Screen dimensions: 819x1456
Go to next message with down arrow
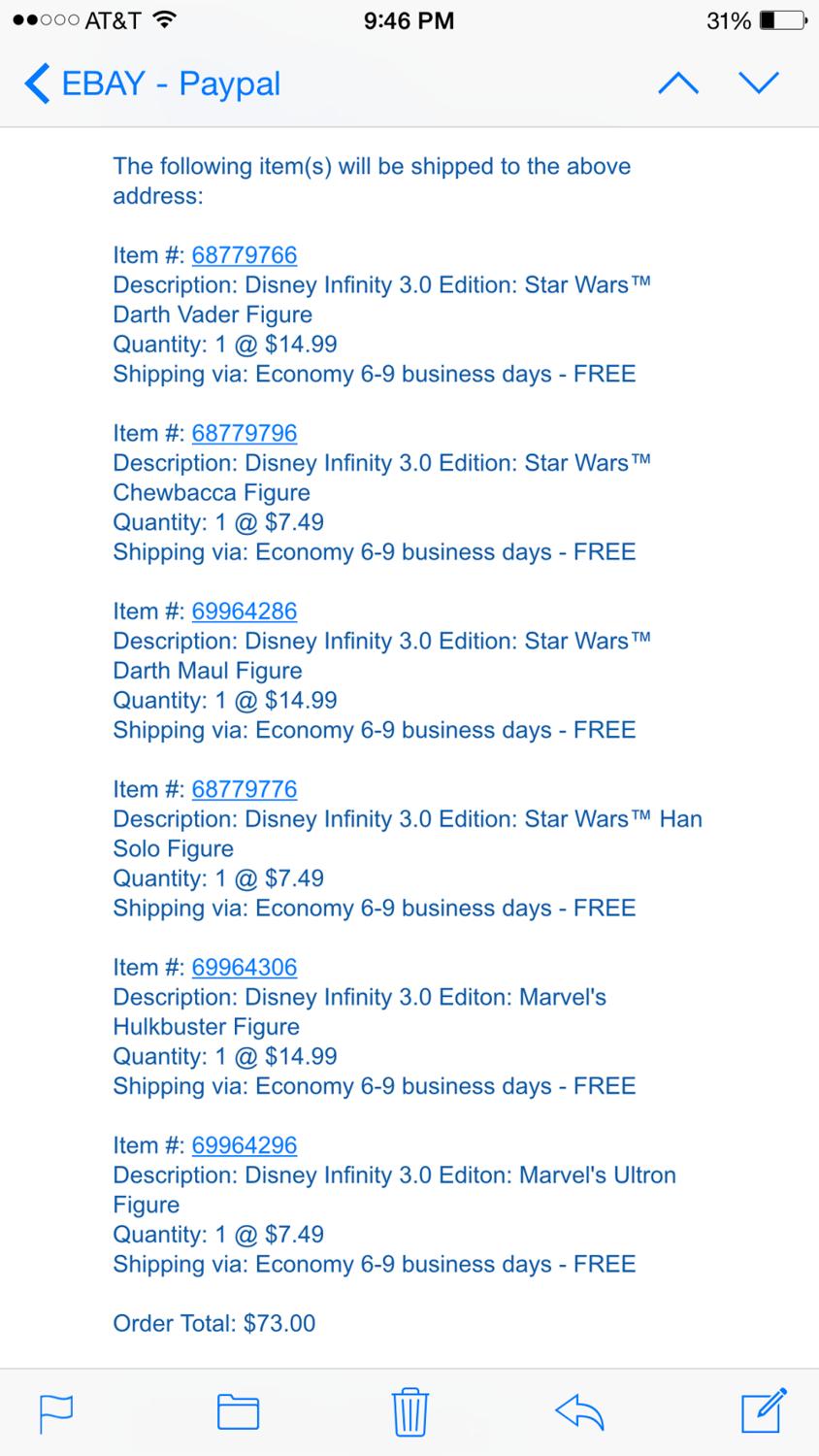(758, 83)
